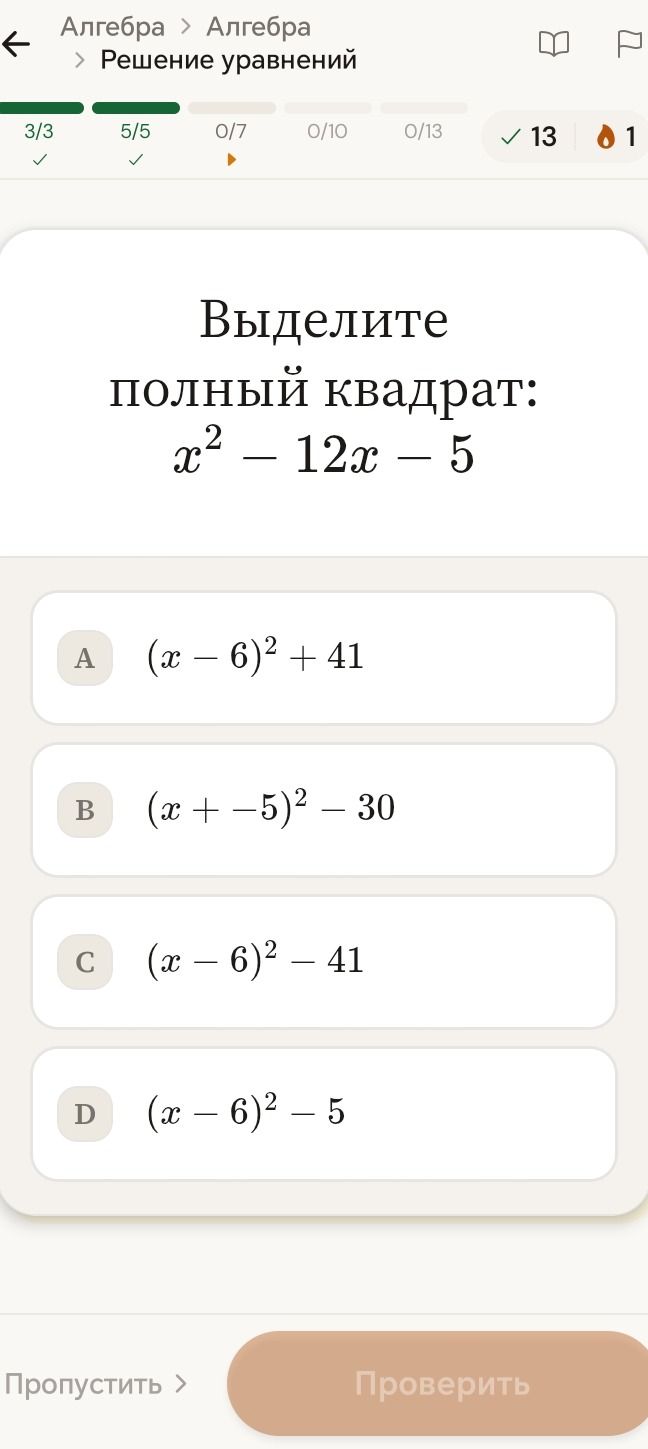The image size is (648, 1449).
Task: Open the book reference icon
Action: pyautogui.click(x=553, y=43)
